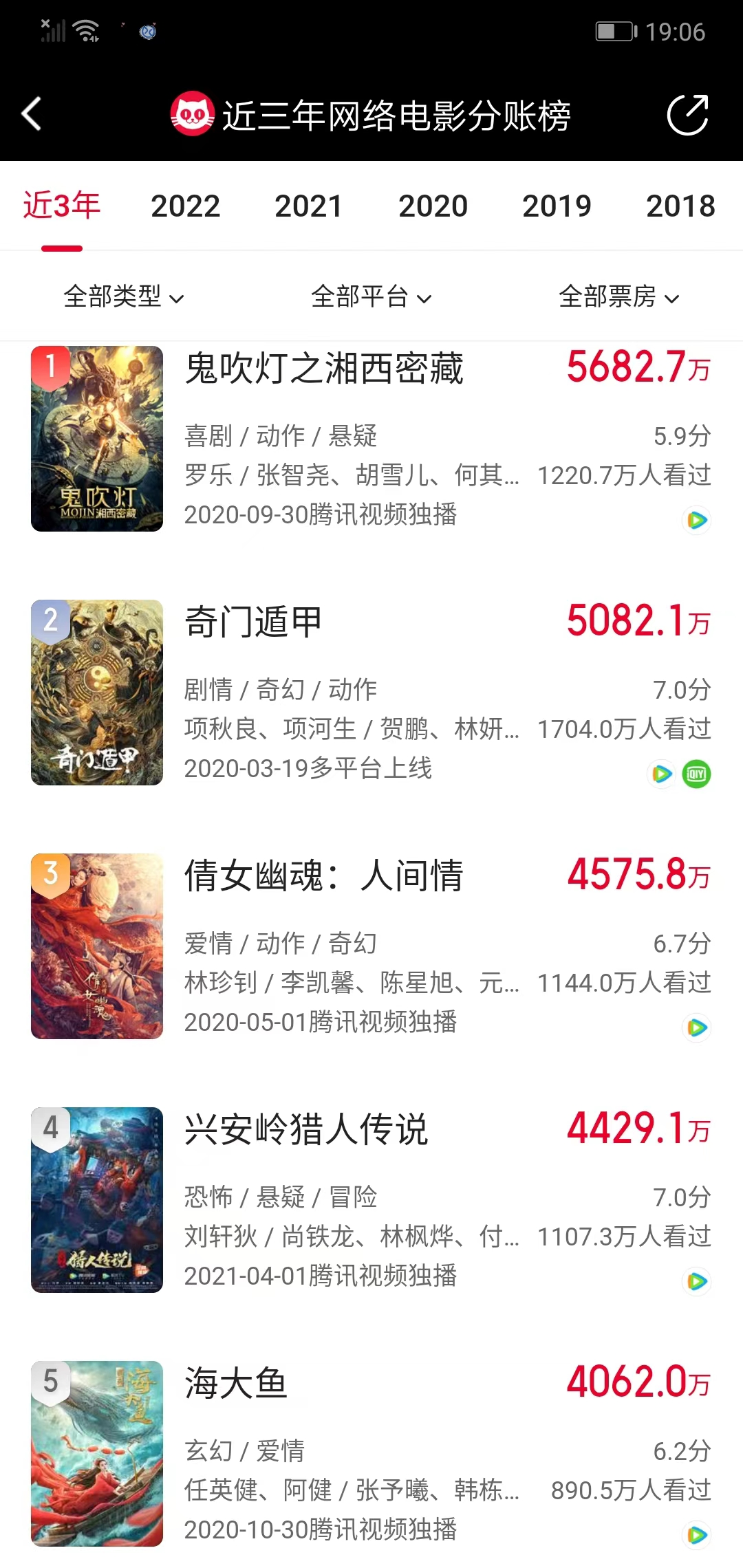Switch to the 2021 tab
The width and height of the screenshot is (743, 1568).
tap(309, 206)
